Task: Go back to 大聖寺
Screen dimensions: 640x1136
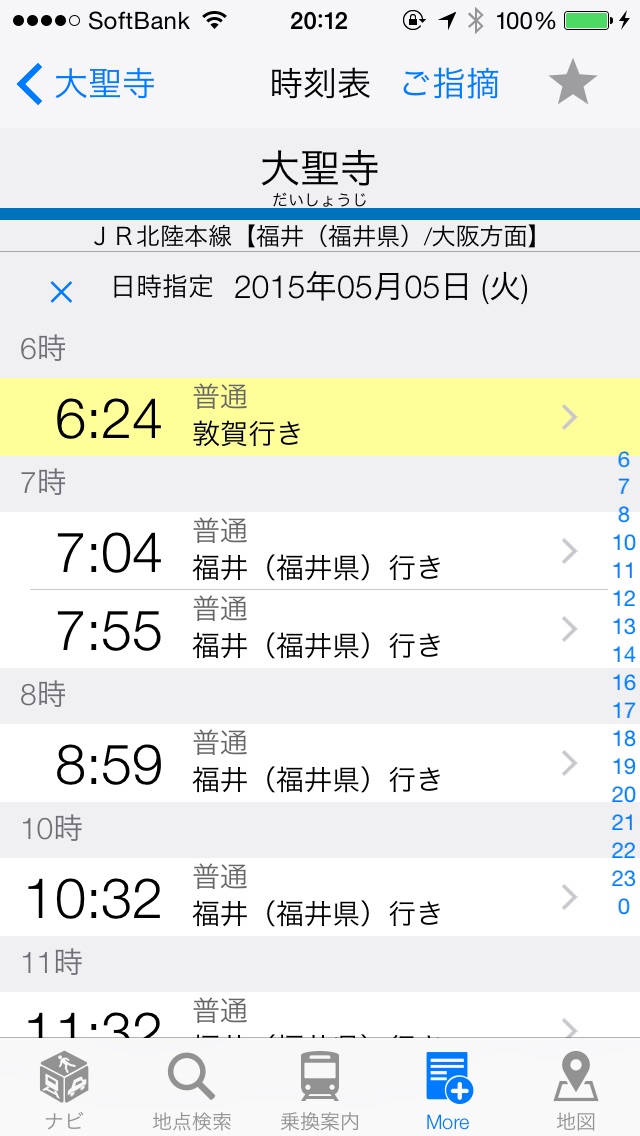Action: coord(86,83)
